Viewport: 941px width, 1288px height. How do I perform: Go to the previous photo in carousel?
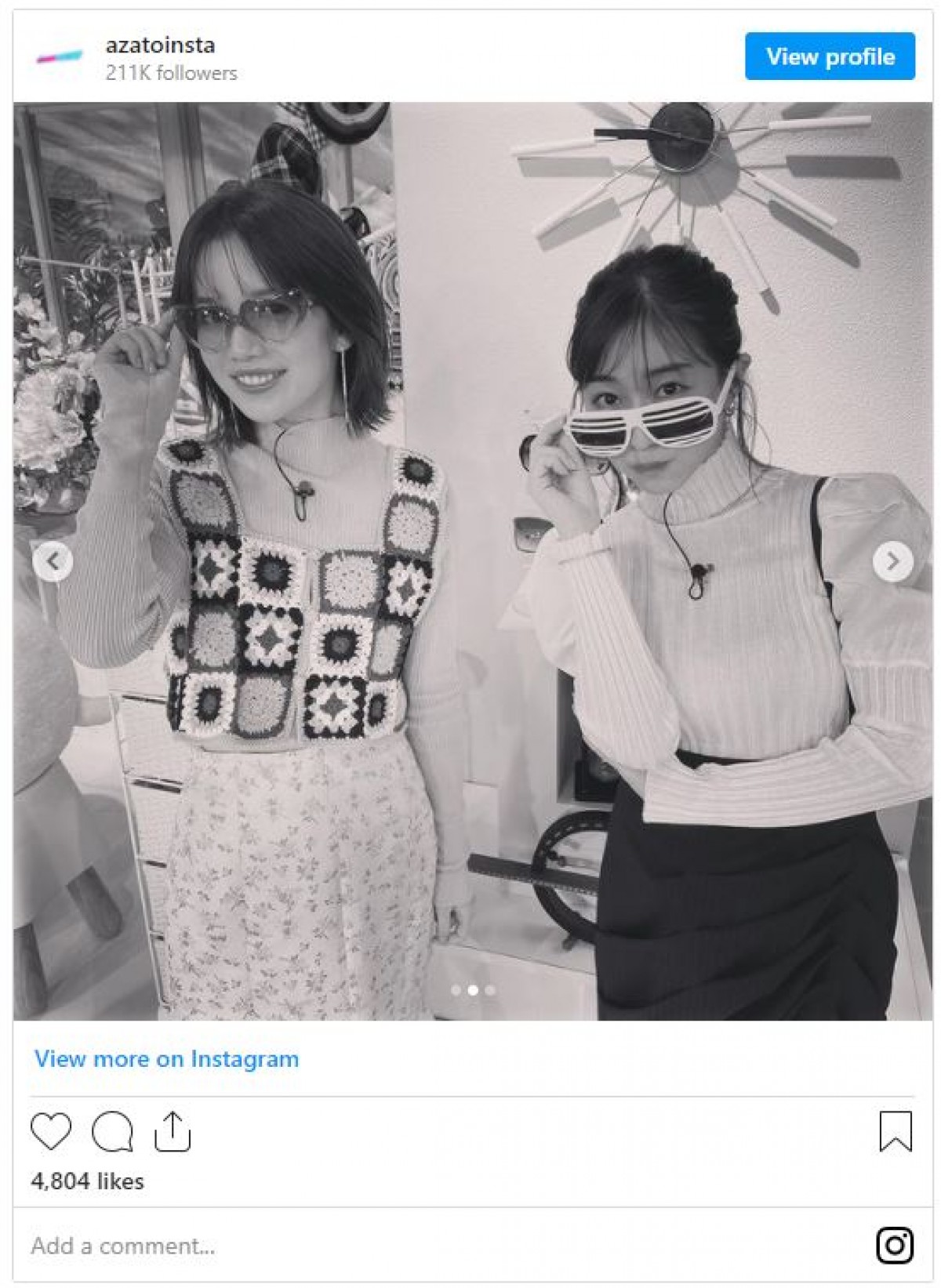tap(53, 561)
